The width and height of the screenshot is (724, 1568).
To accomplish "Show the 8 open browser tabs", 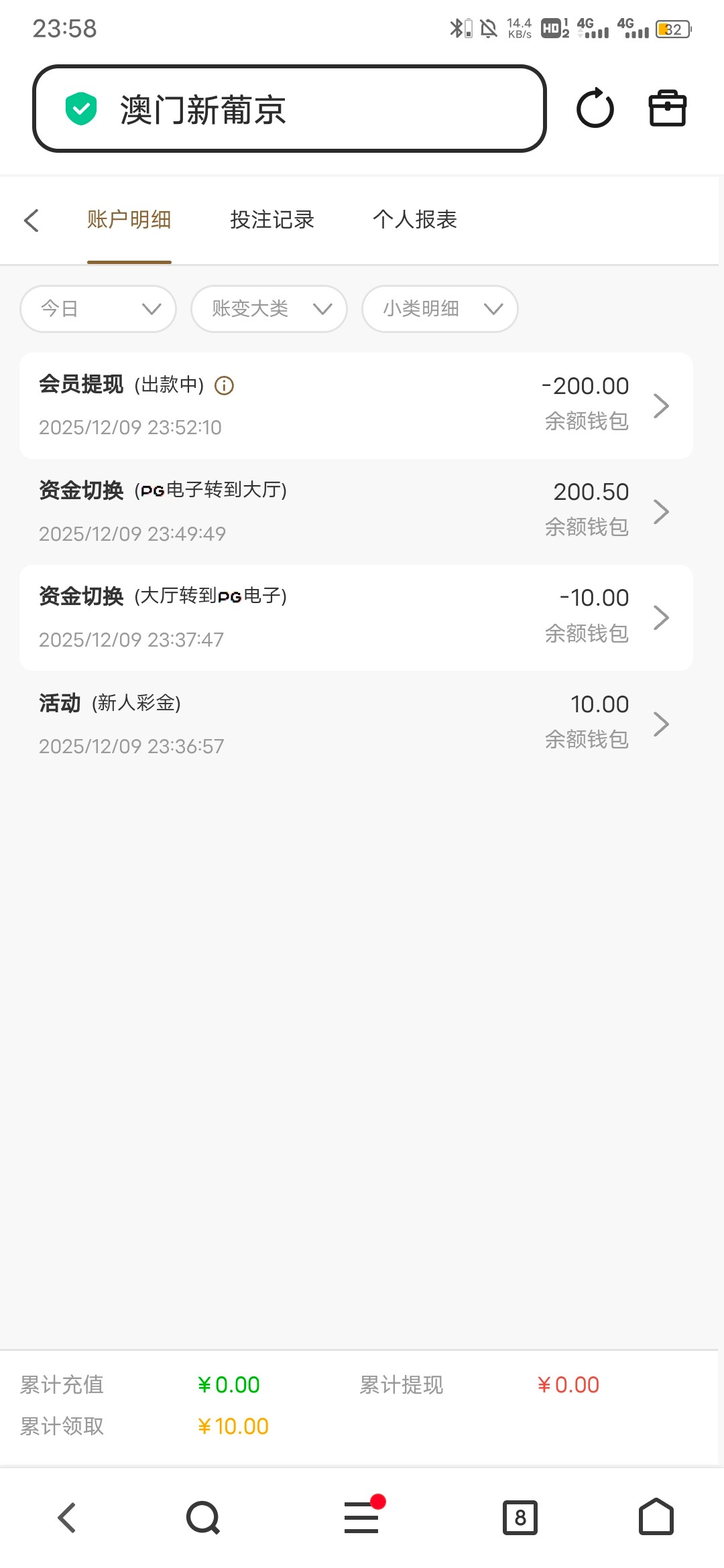I will point(520,1518).
